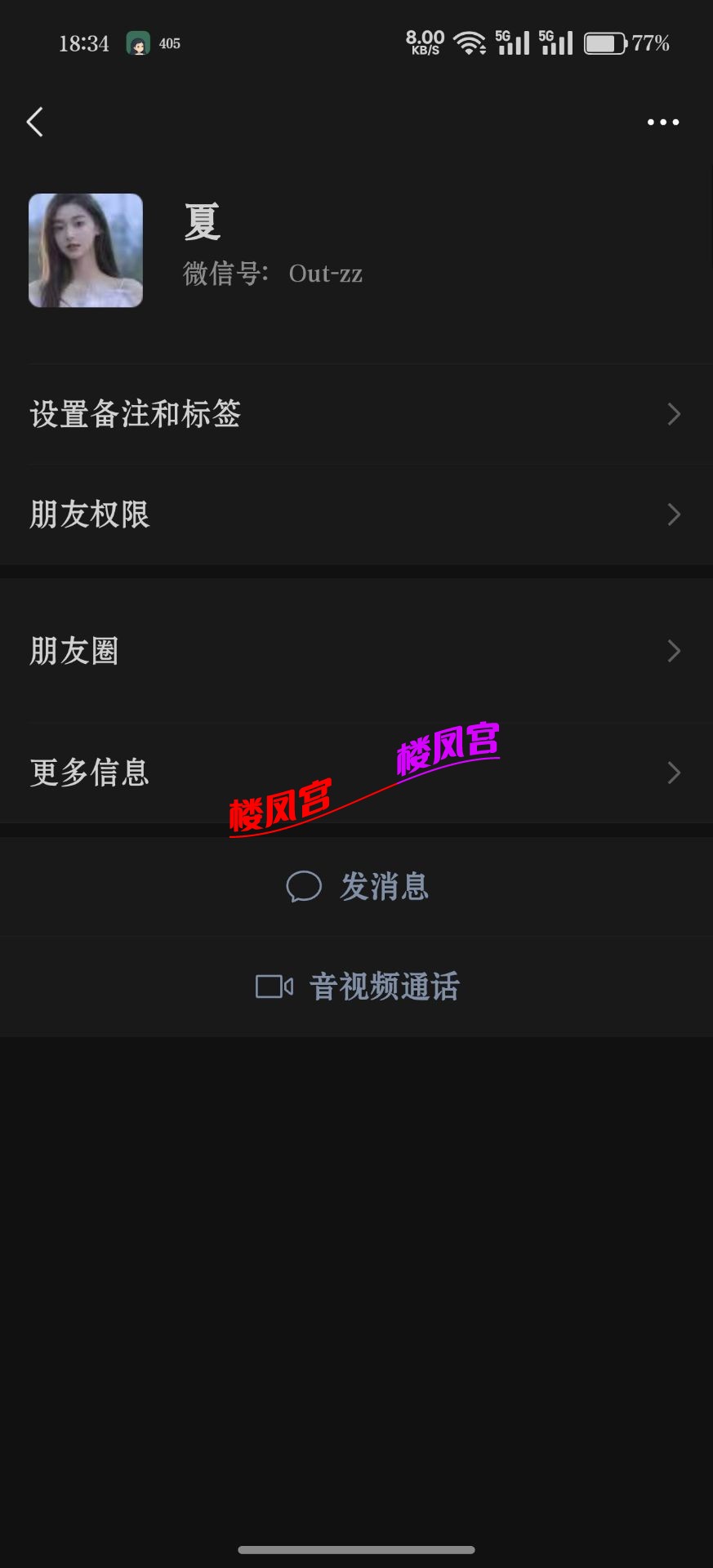Open the three-dot more options menu
Image resolution: width=713 pixels, height=1568 pixels.
(662, 122)
